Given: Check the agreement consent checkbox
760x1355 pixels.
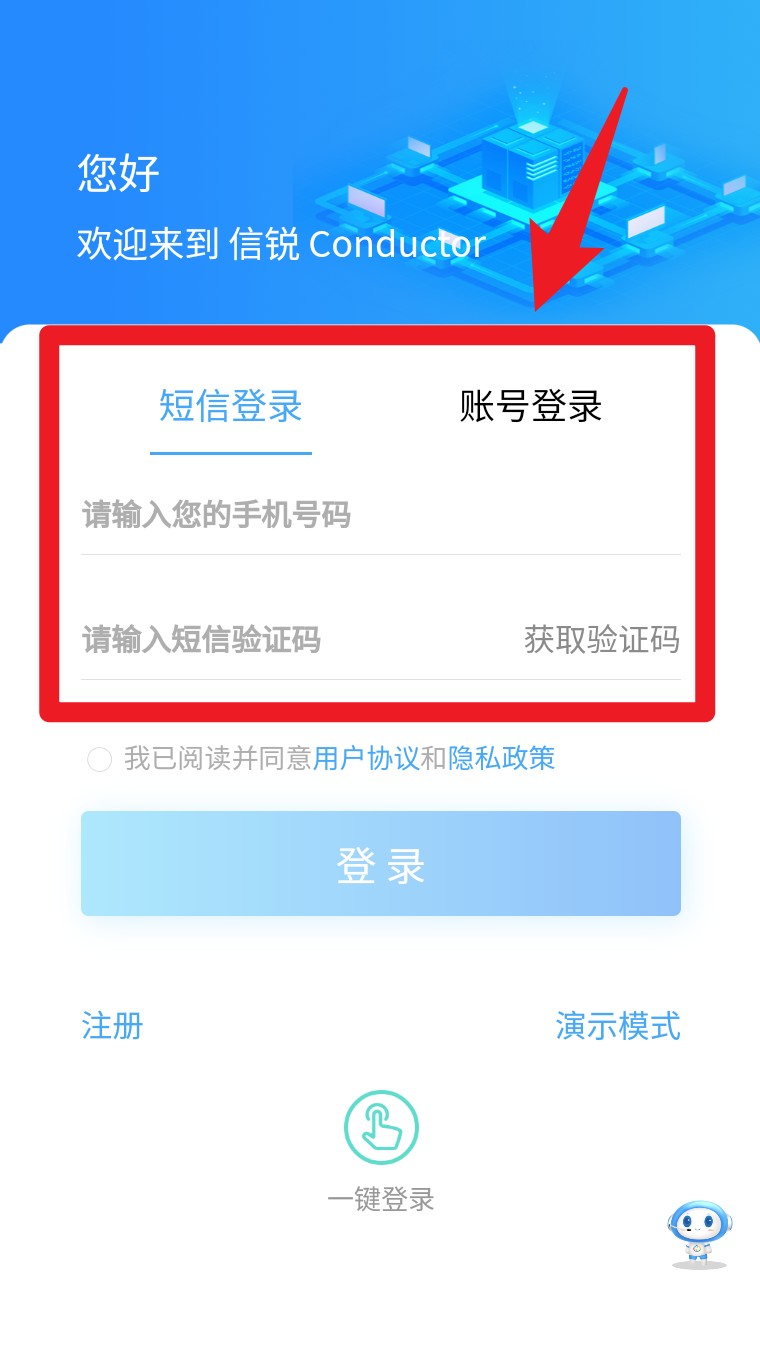Looking at the screenshot, I should tap(99, 760).
